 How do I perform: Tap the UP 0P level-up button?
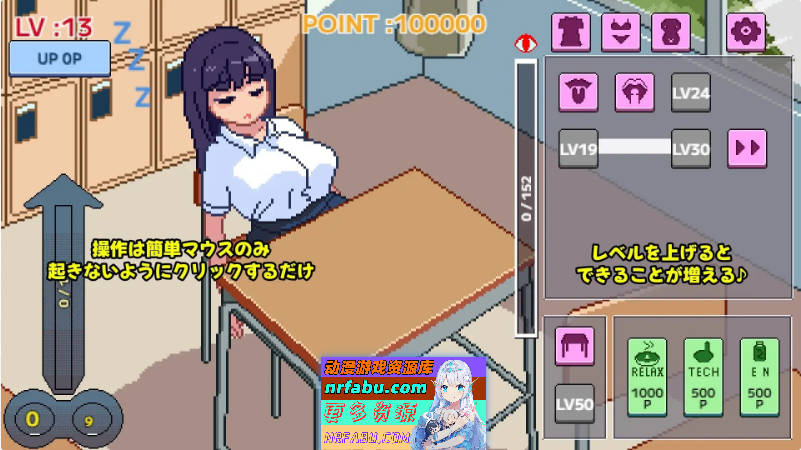tap(59, 58)
